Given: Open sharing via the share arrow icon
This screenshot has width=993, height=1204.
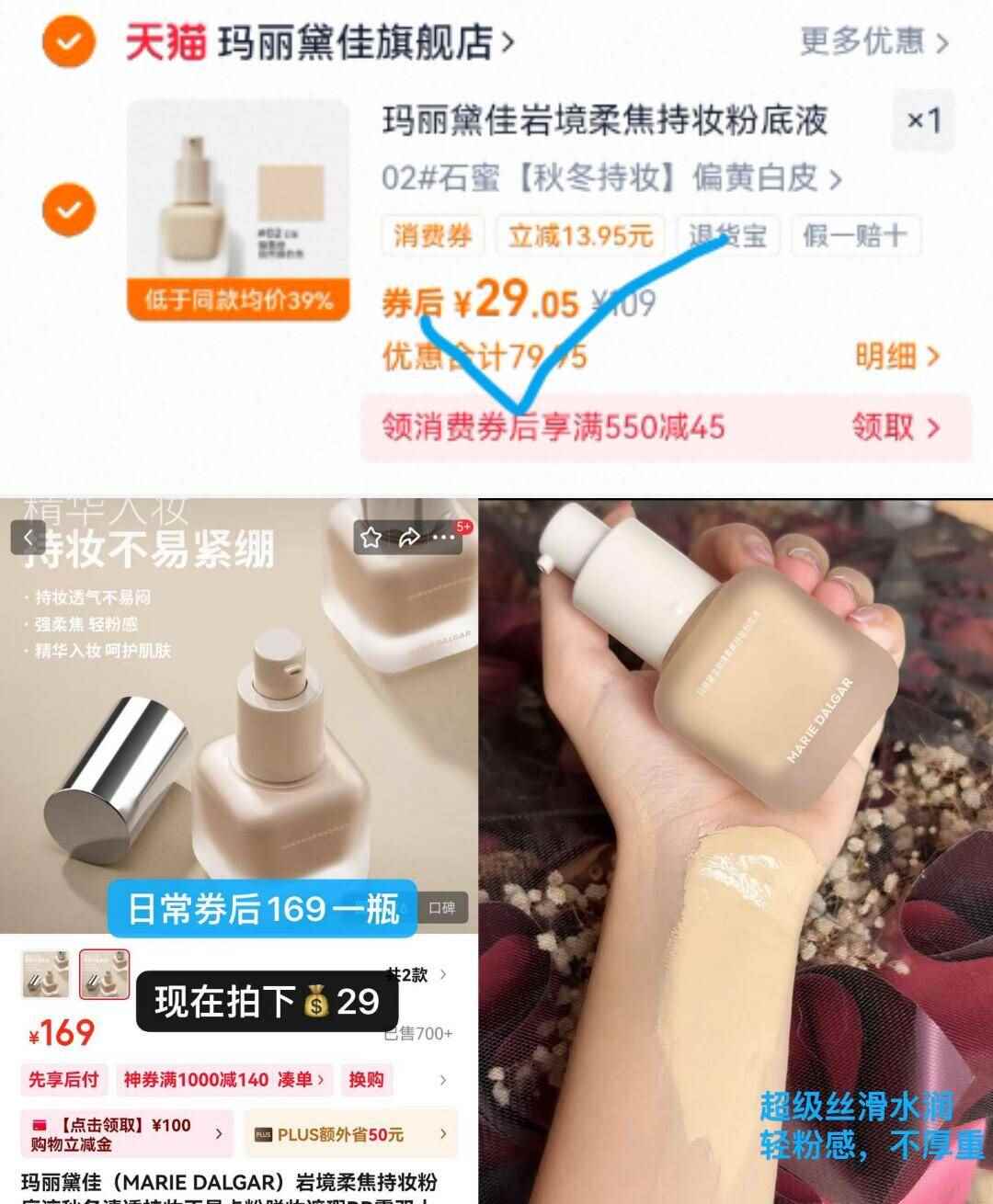Looking at the screenshot, I should pyautogui.click(x=408, y=538).
